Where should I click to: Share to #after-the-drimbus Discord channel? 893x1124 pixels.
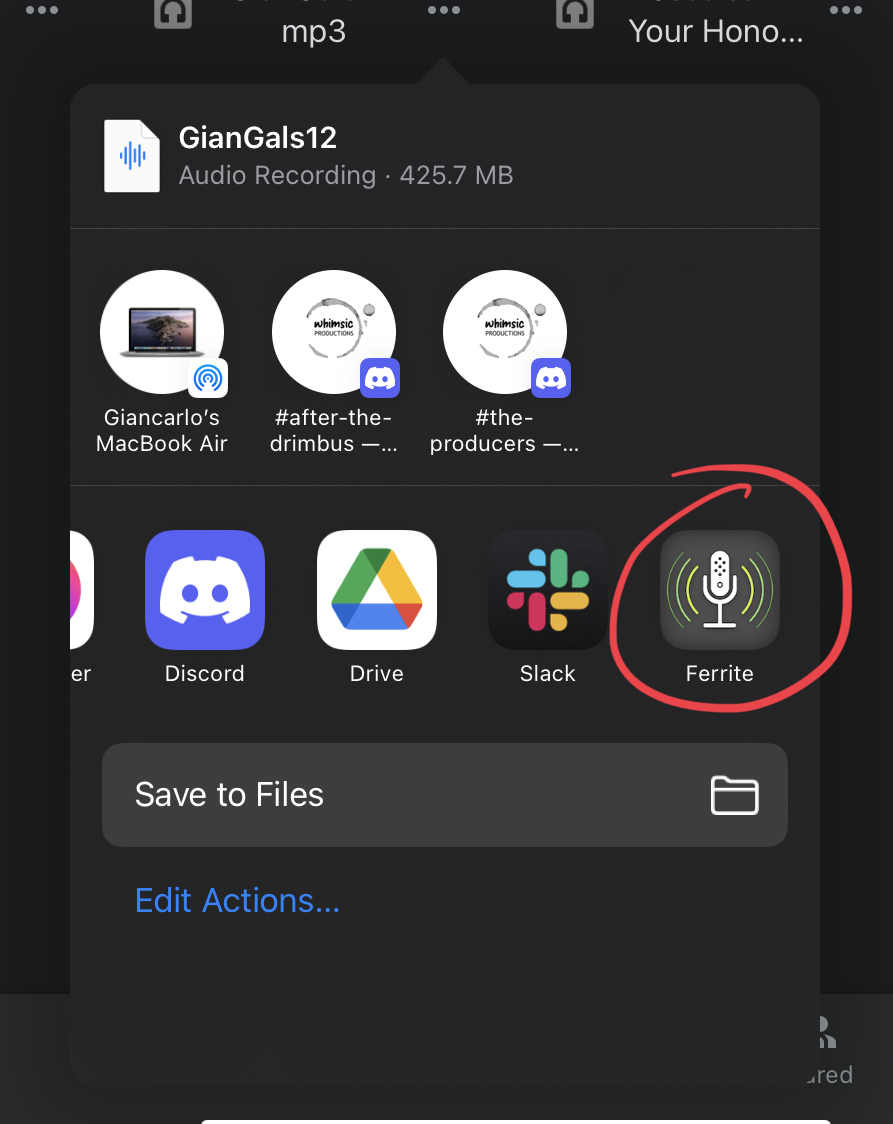tap(334, 333)
